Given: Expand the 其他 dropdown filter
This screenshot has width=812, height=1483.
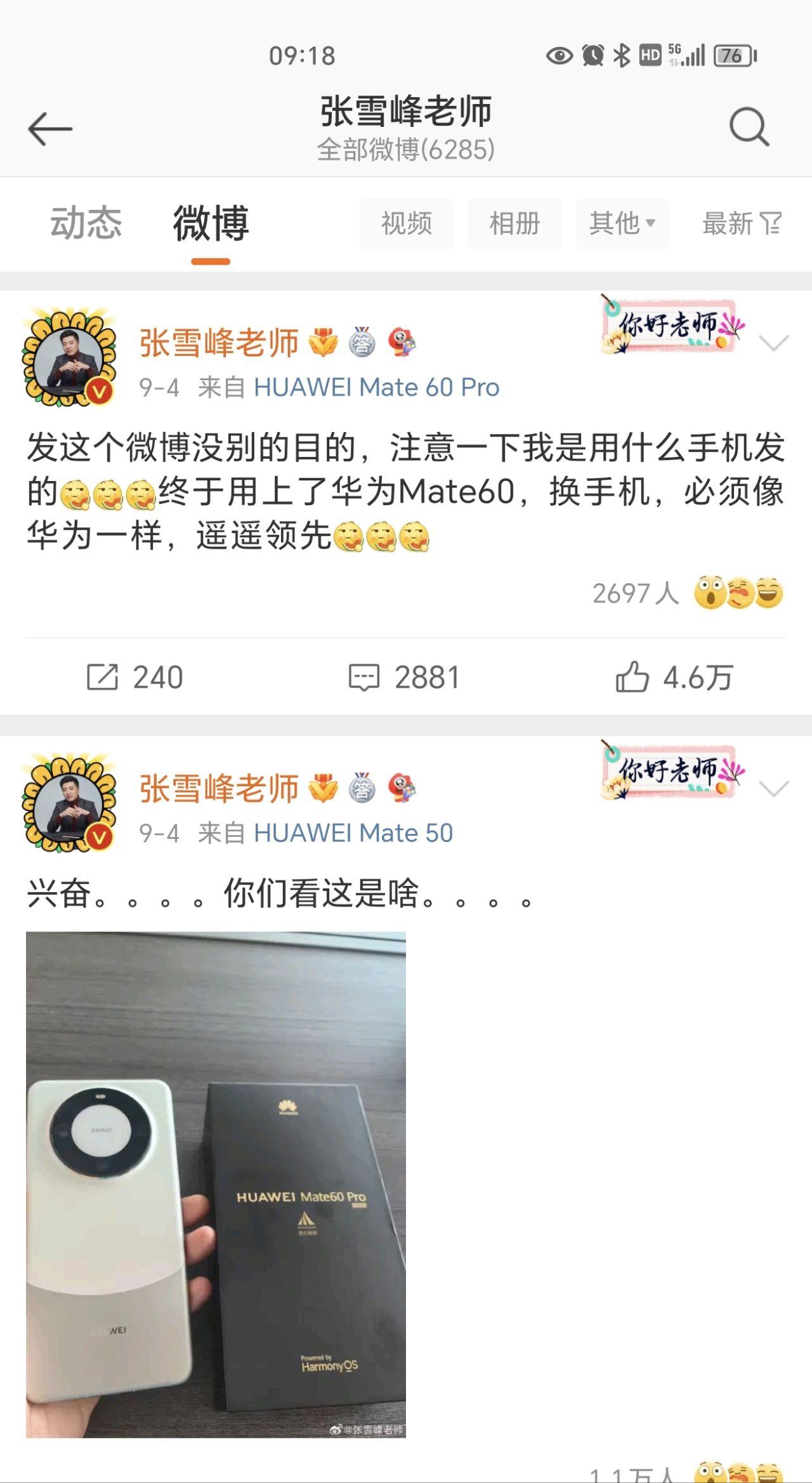Looking at the screenshot, I should [622, 224].
